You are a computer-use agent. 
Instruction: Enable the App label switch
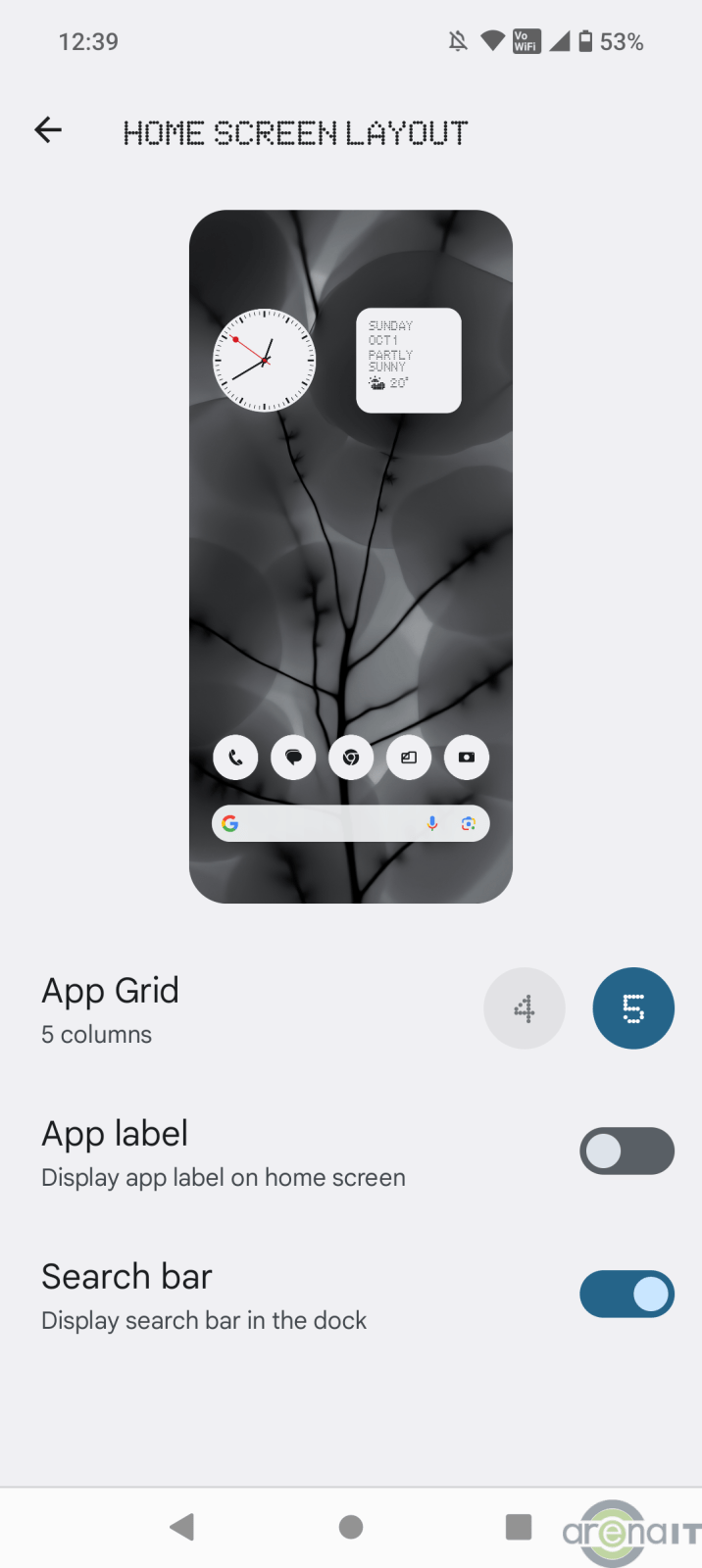tap(627, 1151)
